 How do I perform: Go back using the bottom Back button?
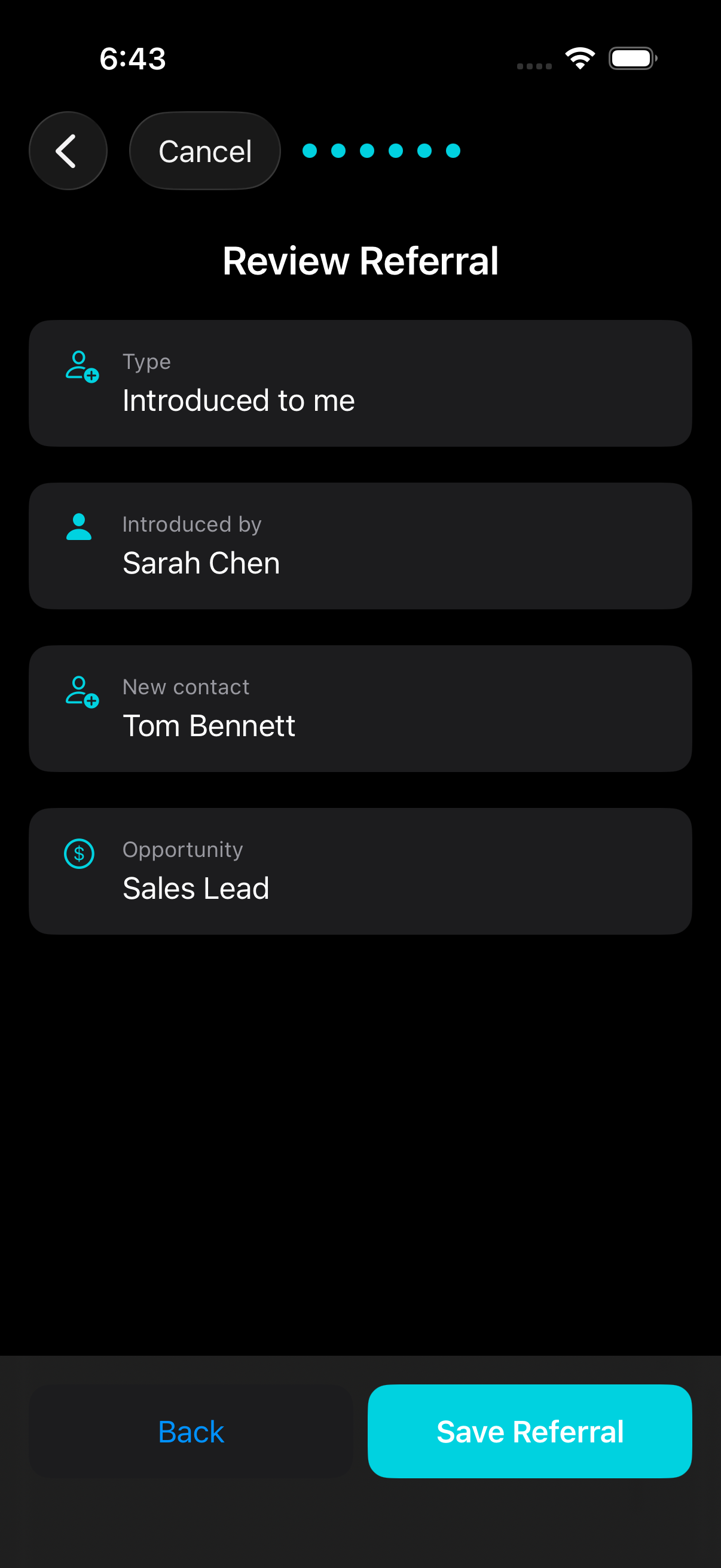[x=191, y=1431]
